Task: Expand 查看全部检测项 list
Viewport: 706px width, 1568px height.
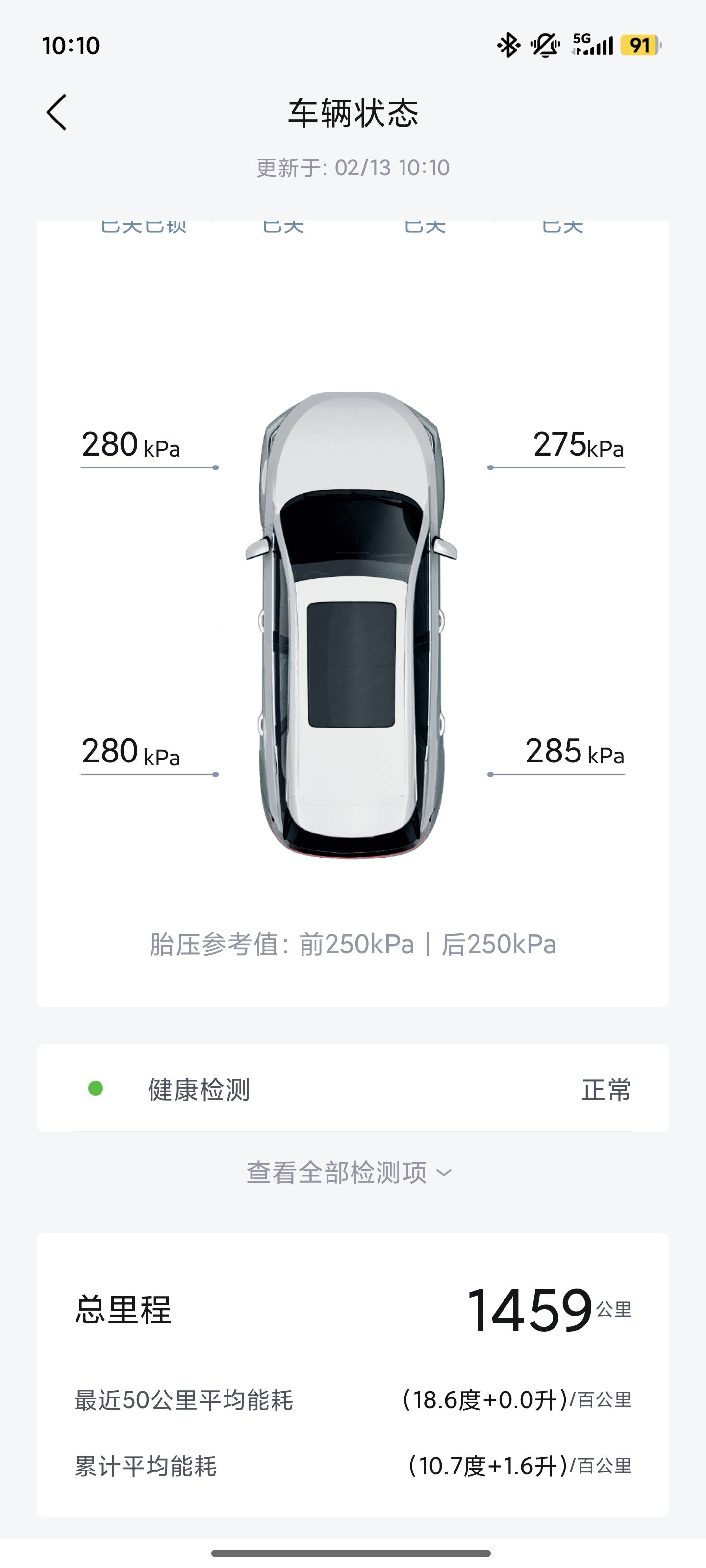Action: pyautogui.click(x=349, y=1173)
